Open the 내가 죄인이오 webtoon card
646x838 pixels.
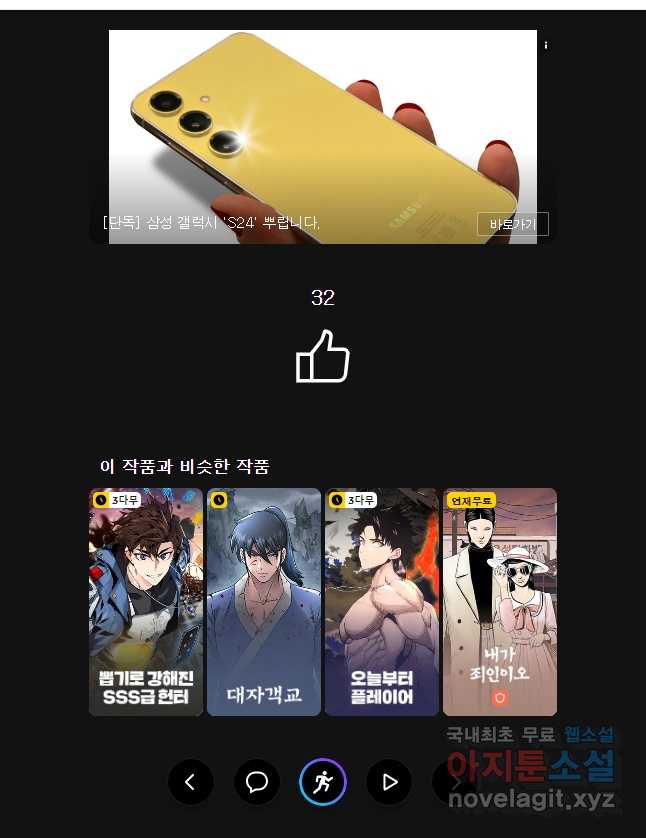click(x=499, y=602)
